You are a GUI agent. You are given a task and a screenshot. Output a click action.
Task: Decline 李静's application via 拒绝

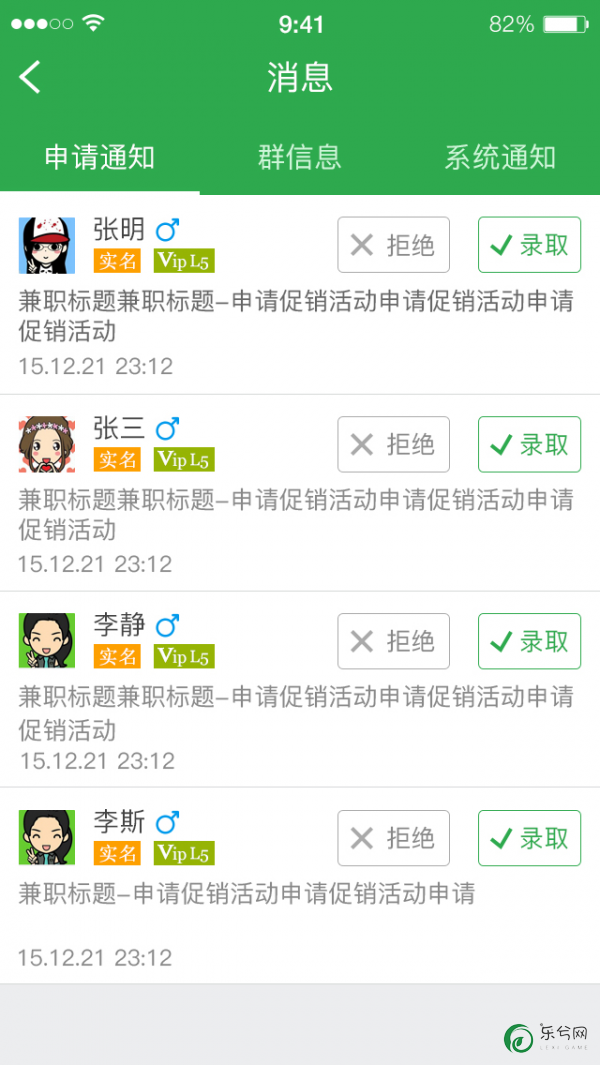(x=393, y=641)
